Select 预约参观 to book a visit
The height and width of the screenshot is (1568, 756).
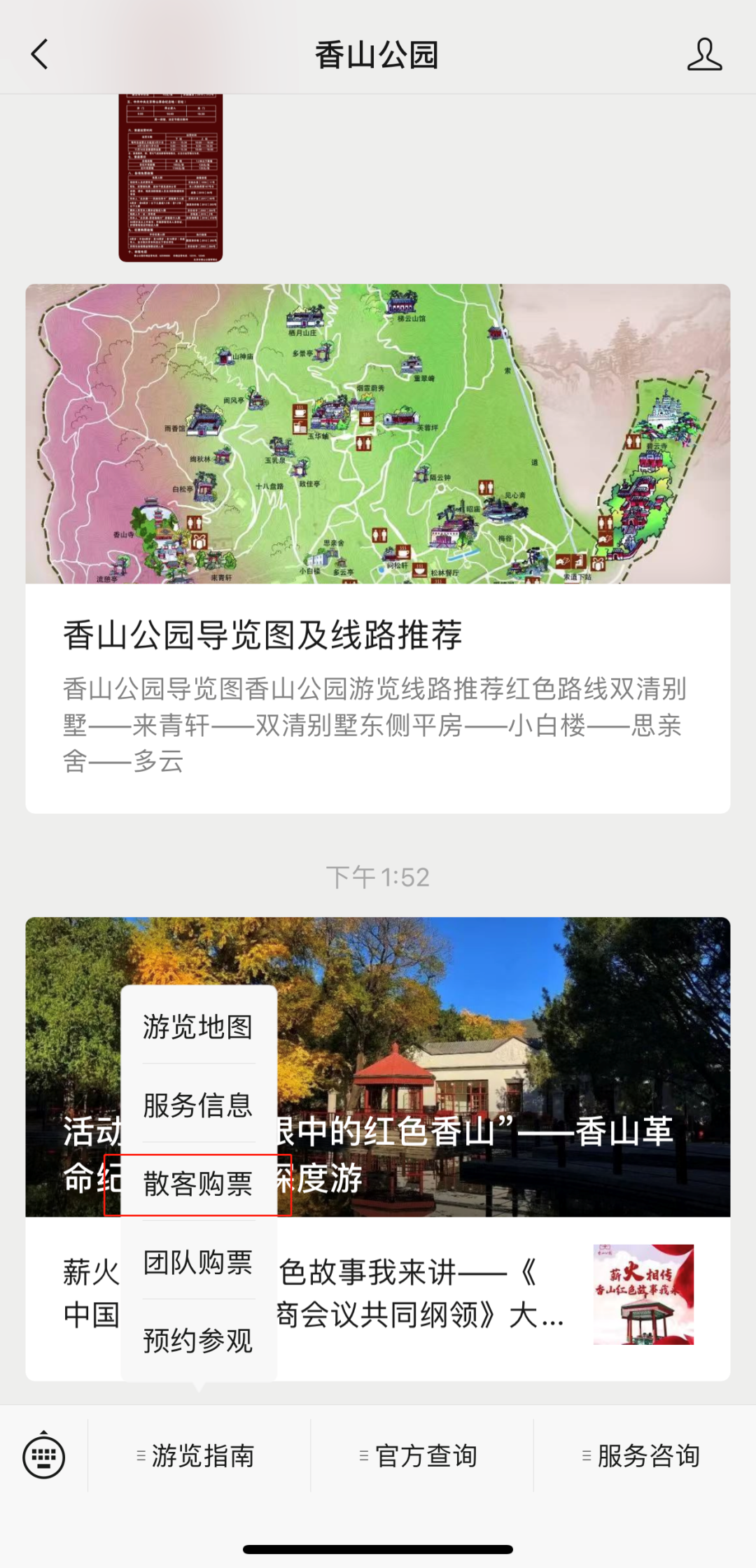pyautogui.click(x=198, y=1341)
